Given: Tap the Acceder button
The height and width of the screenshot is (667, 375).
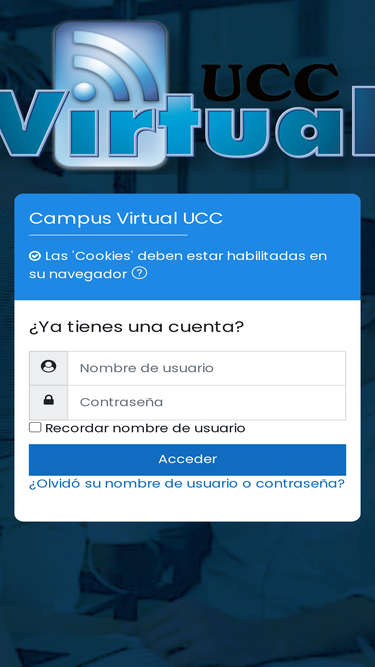Looking at the screenshot, I should (x=188, y=459).
